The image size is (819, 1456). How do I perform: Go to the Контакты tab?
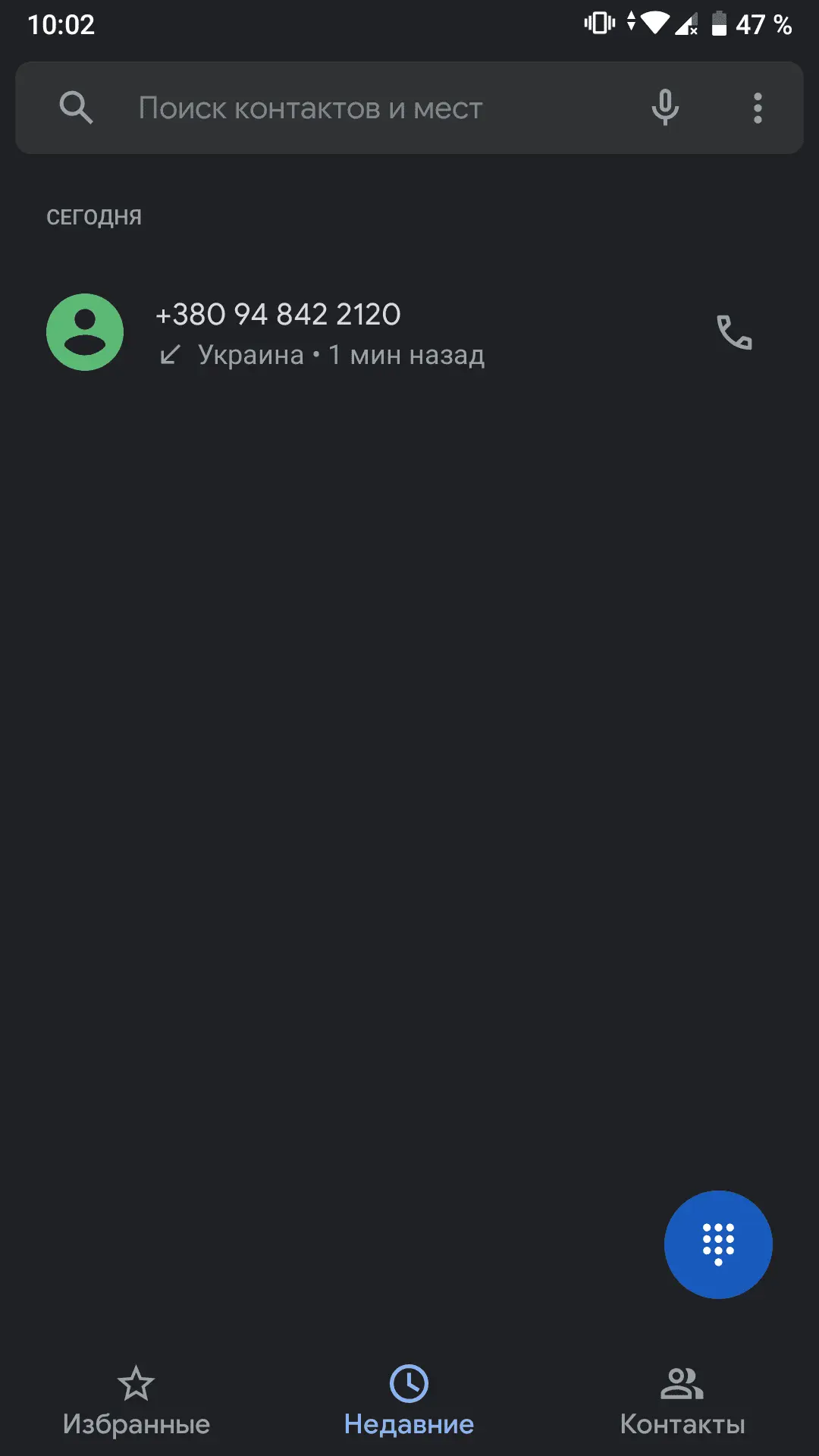click(682, 1401)
